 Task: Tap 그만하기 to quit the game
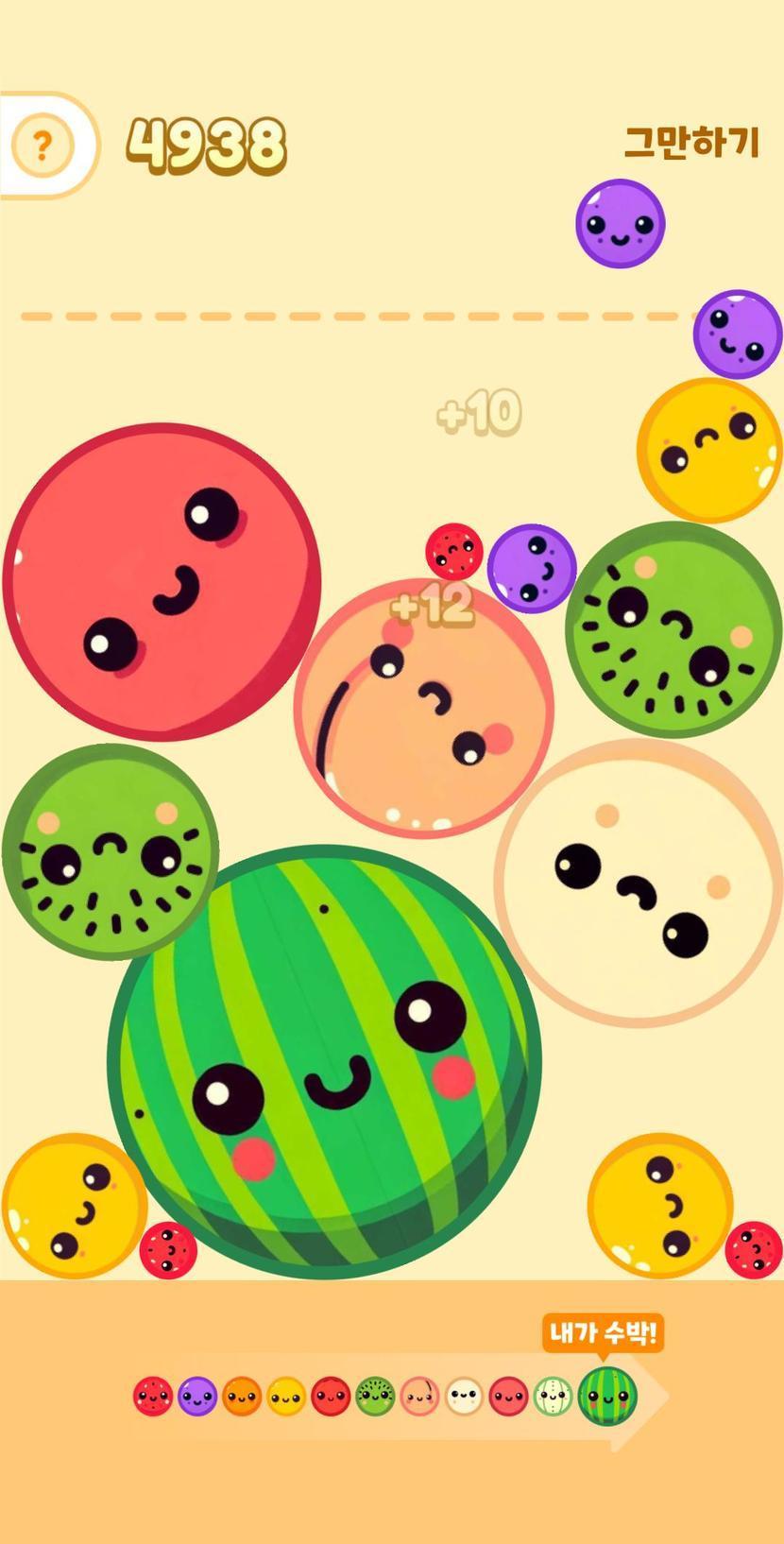click(691, 143)
